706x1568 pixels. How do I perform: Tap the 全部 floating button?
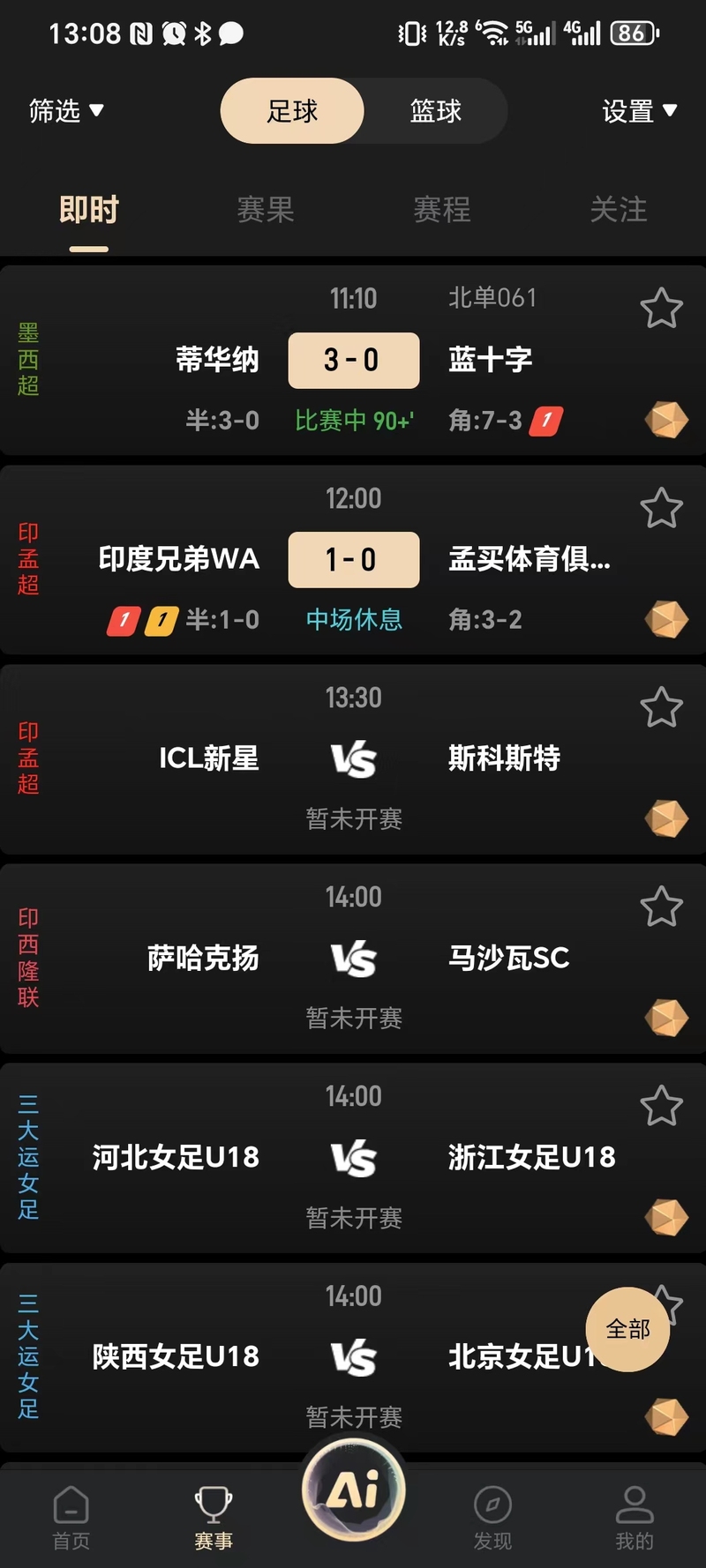(x=627, y=1329)
